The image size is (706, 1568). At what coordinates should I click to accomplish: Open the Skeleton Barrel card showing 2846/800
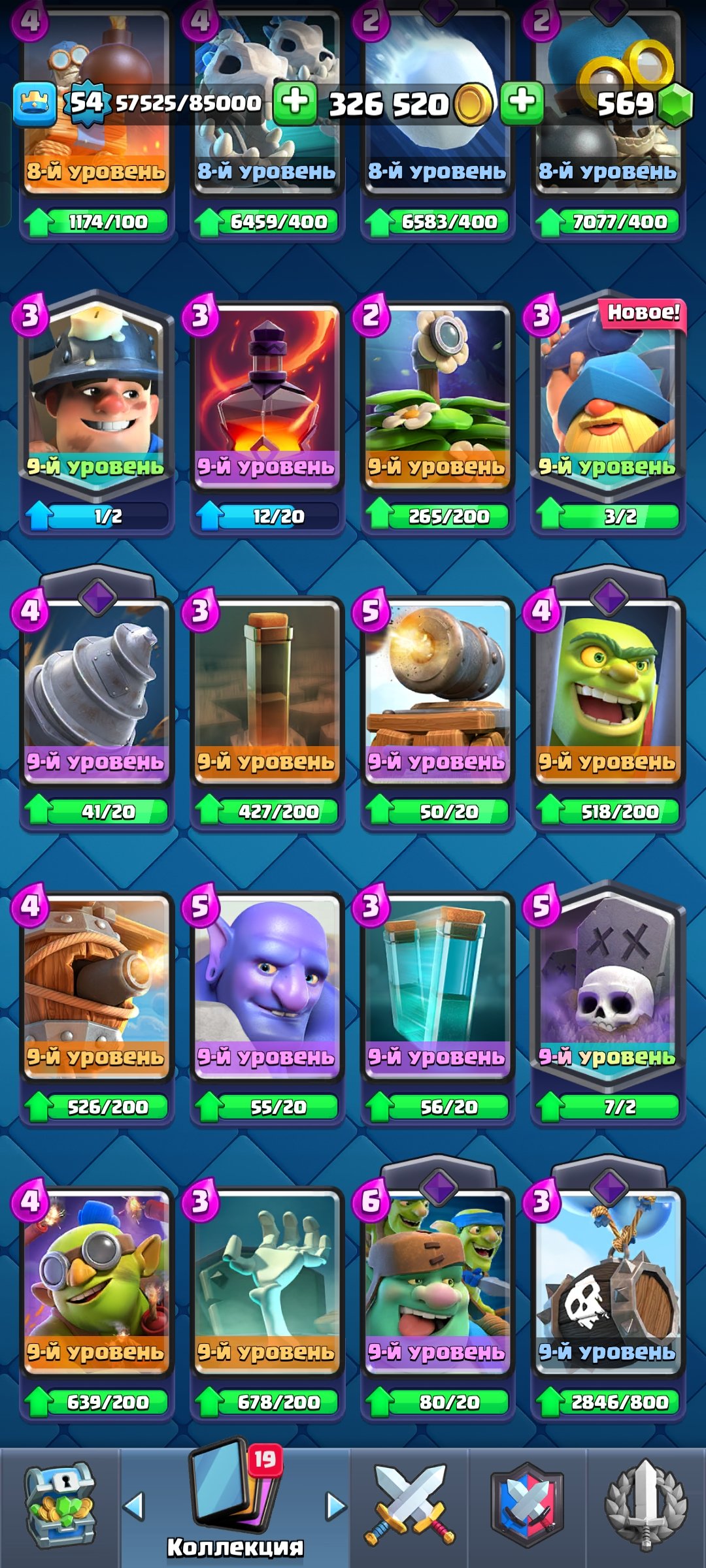[608, 1297]
